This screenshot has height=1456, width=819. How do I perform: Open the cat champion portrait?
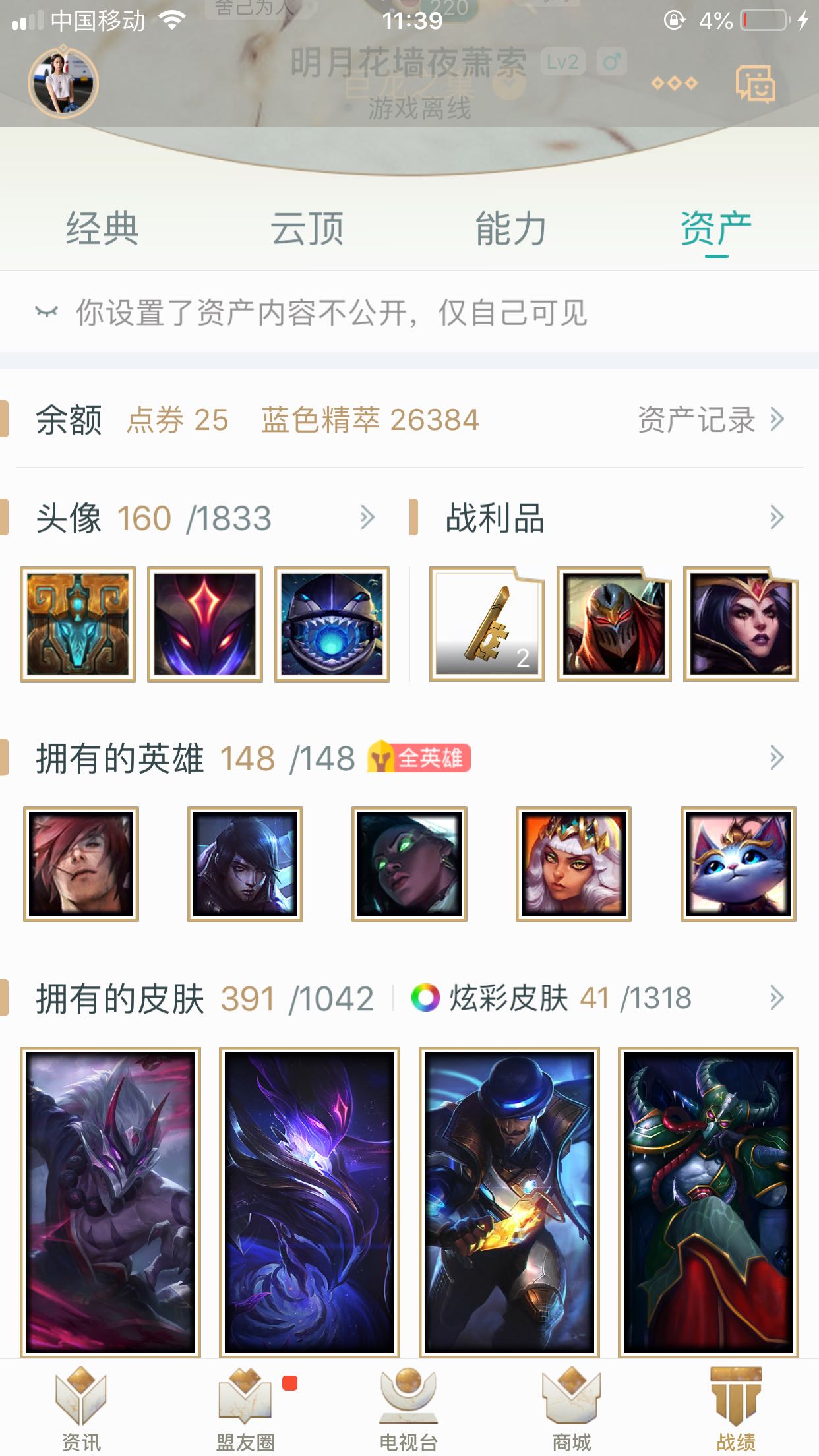[x=738, y=864]
